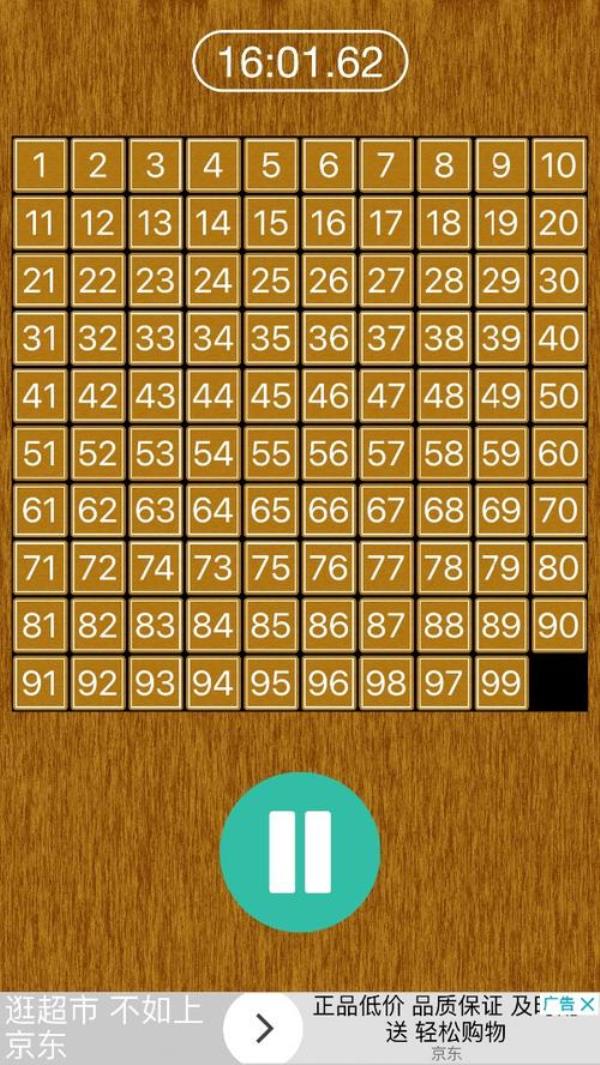Viewport: 600px width, 1065px height.
Task: Close the ad banner
Action: coord(588,1004)
